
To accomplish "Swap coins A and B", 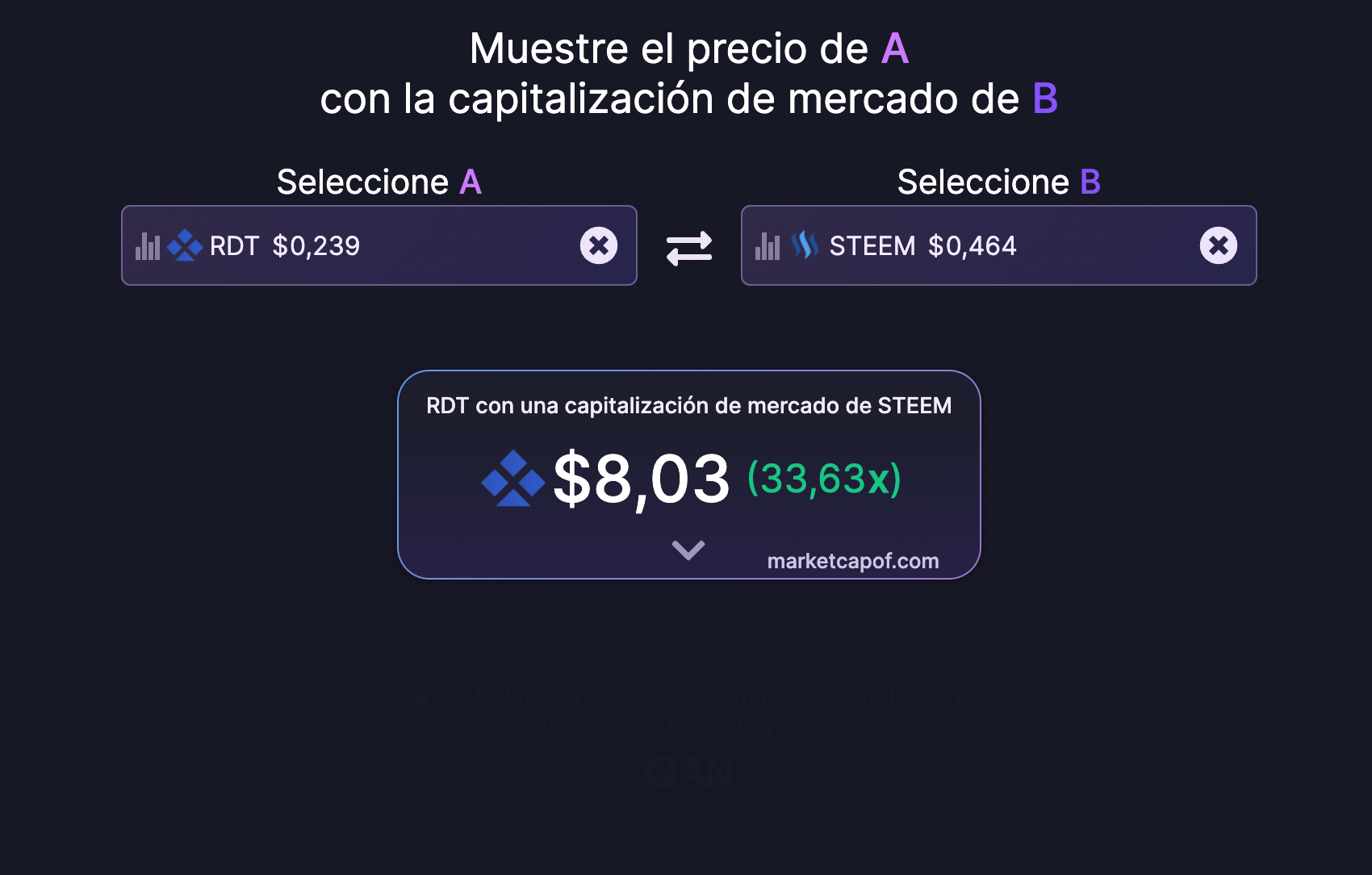I will (x=689, y=248).
